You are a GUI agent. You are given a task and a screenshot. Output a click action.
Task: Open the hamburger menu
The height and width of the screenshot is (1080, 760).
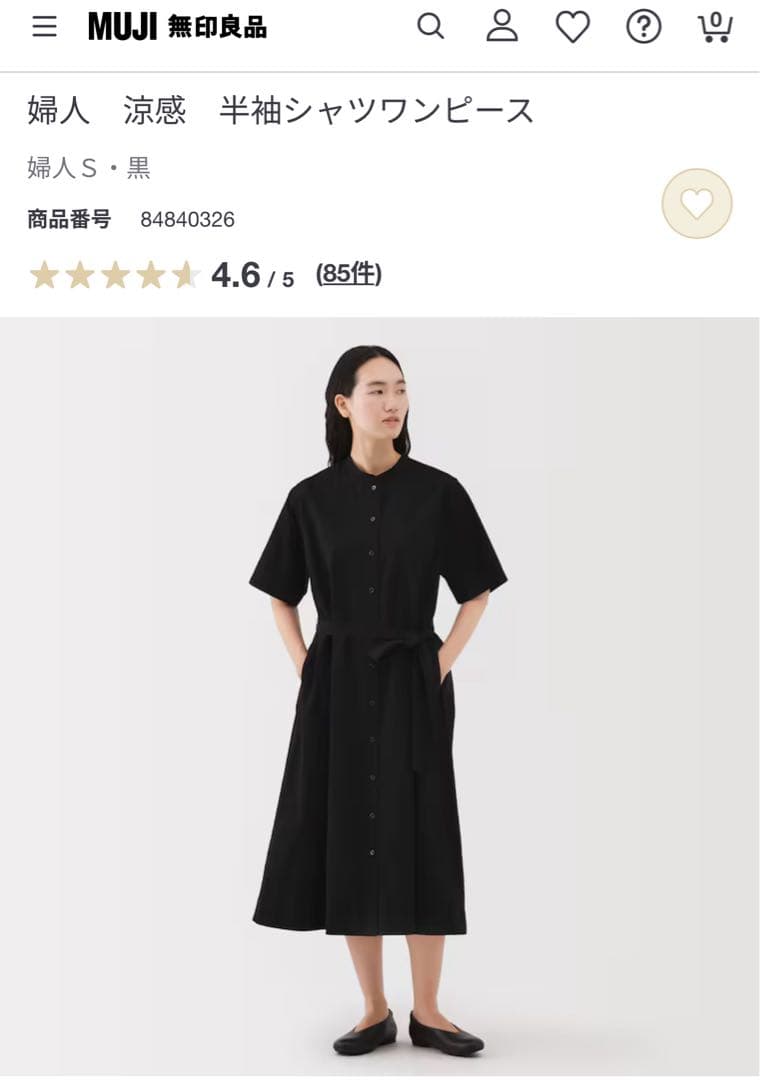pyautogui.click(x=44, y=27)
